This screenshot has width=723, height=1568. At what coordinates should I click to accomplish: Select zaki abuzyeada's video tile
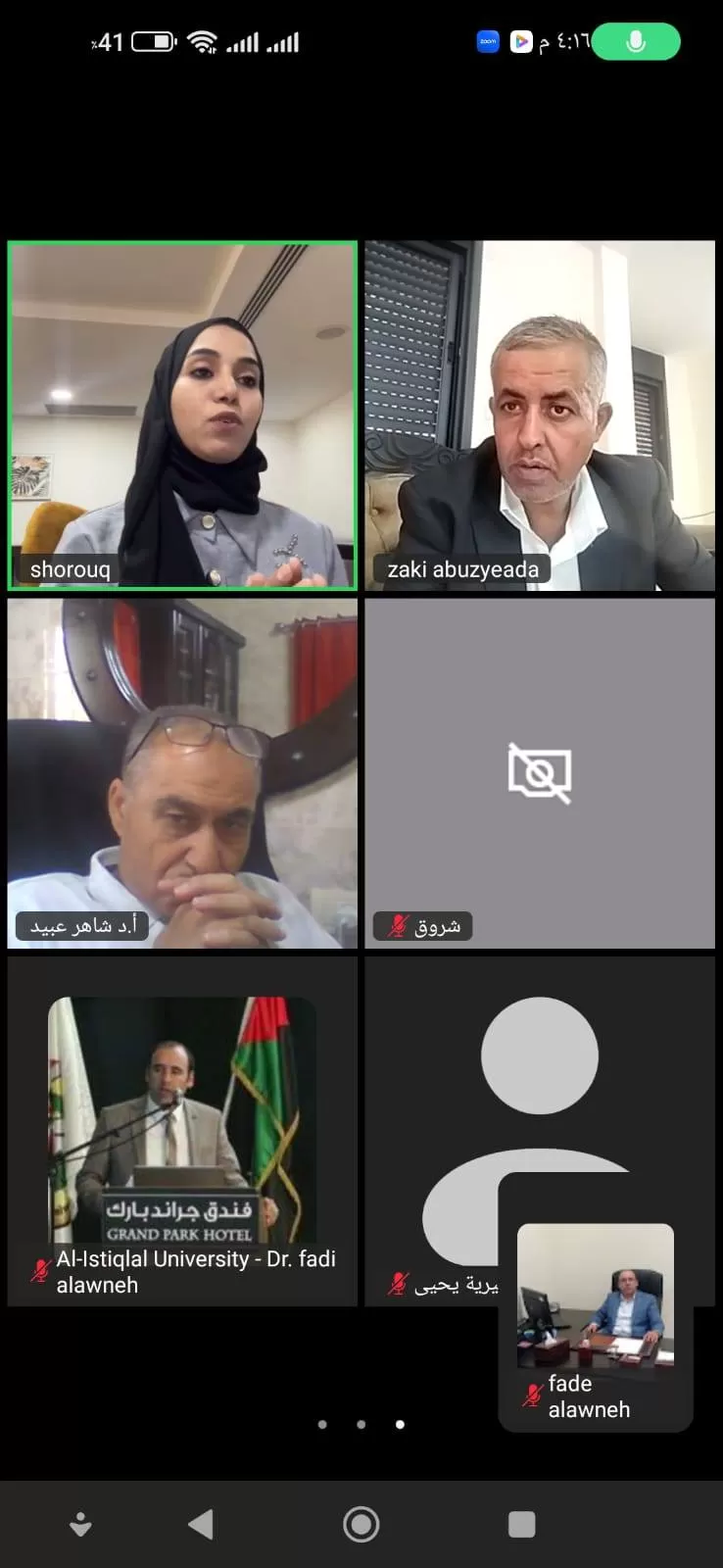click(540, 416)
